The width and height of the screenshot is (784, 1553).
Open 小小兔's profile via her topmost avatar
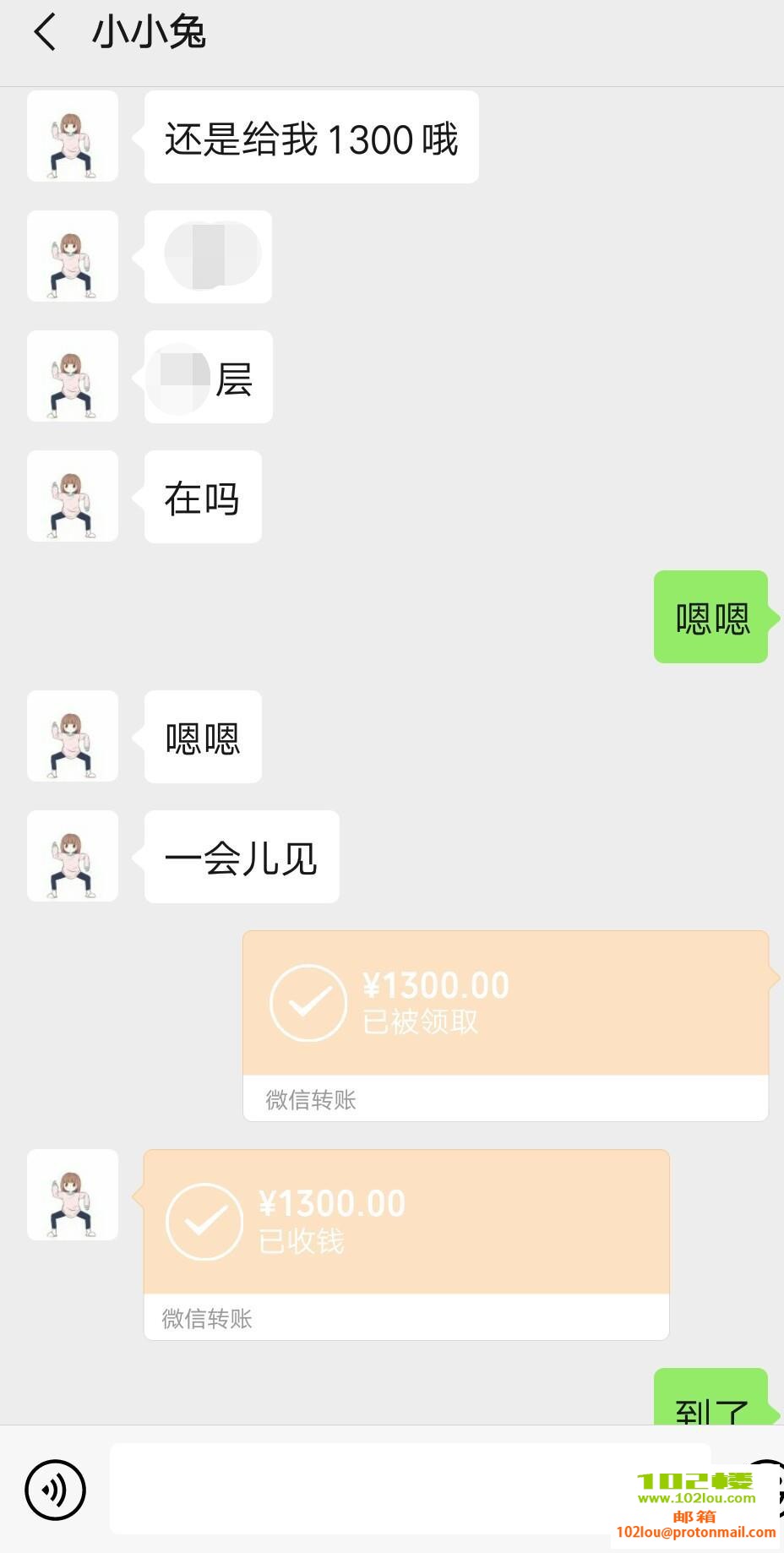73,137
